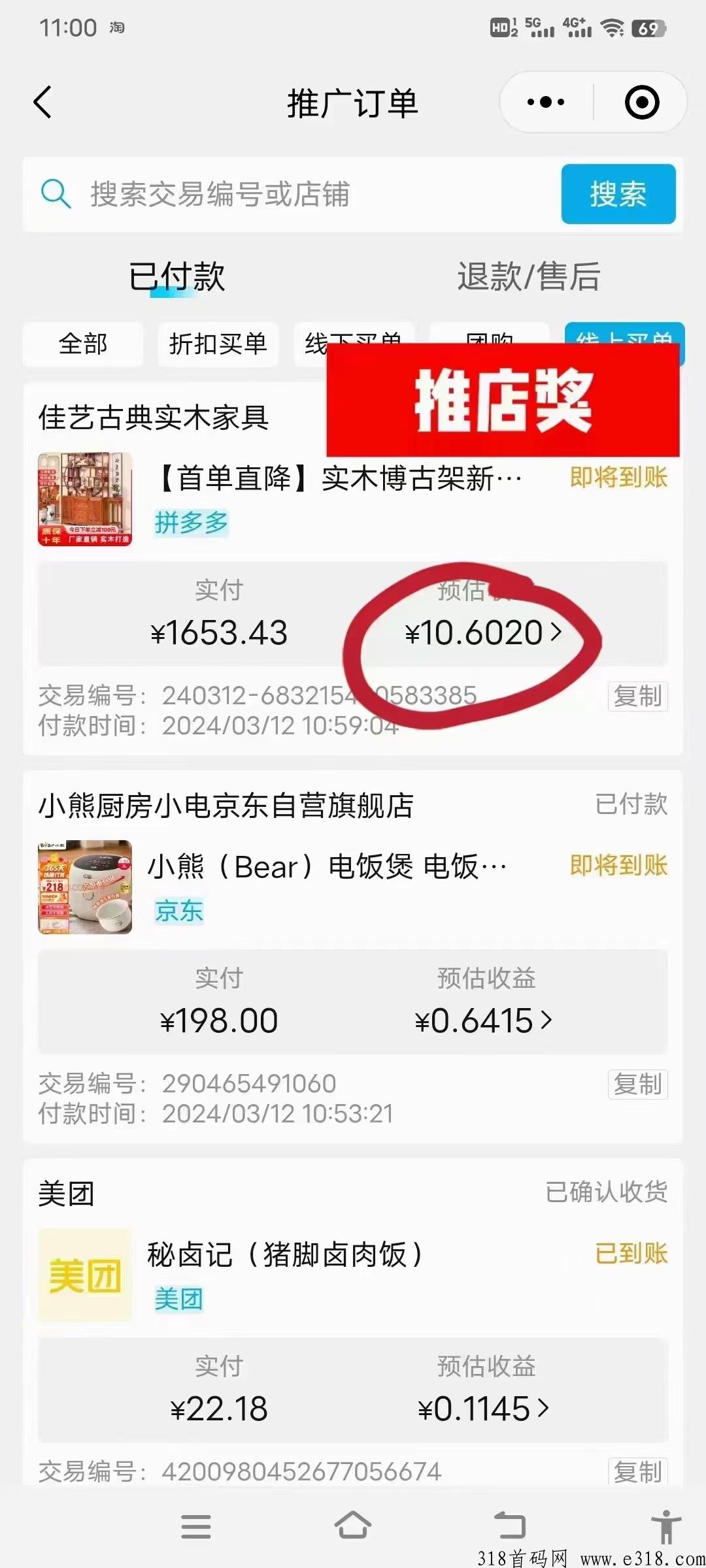Select the 已付款 tab
Viewport: 706px width, 1568px height.
pos(176,277)
